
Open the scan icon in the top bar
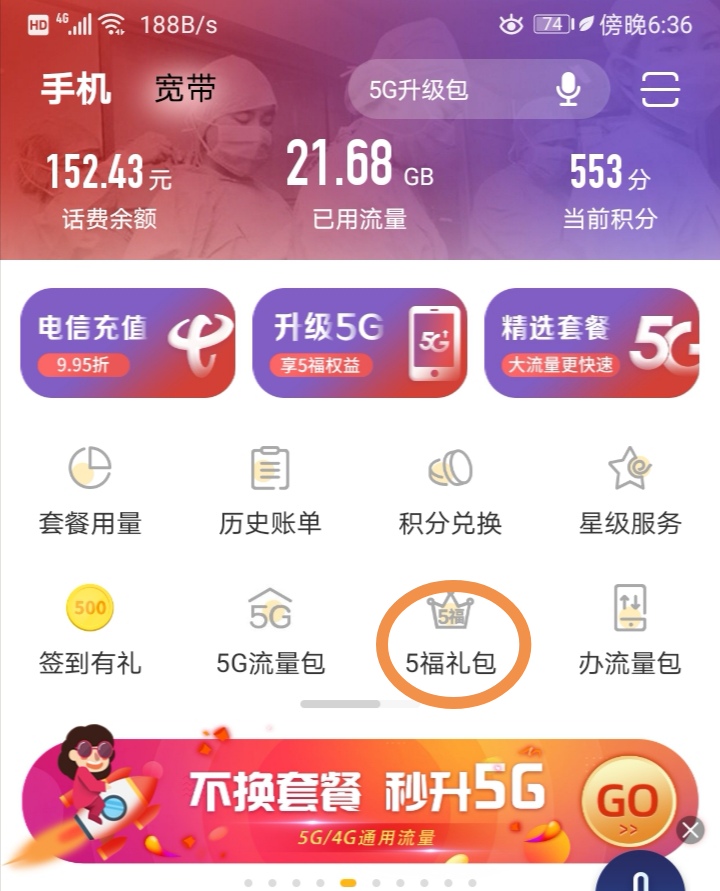660,90
